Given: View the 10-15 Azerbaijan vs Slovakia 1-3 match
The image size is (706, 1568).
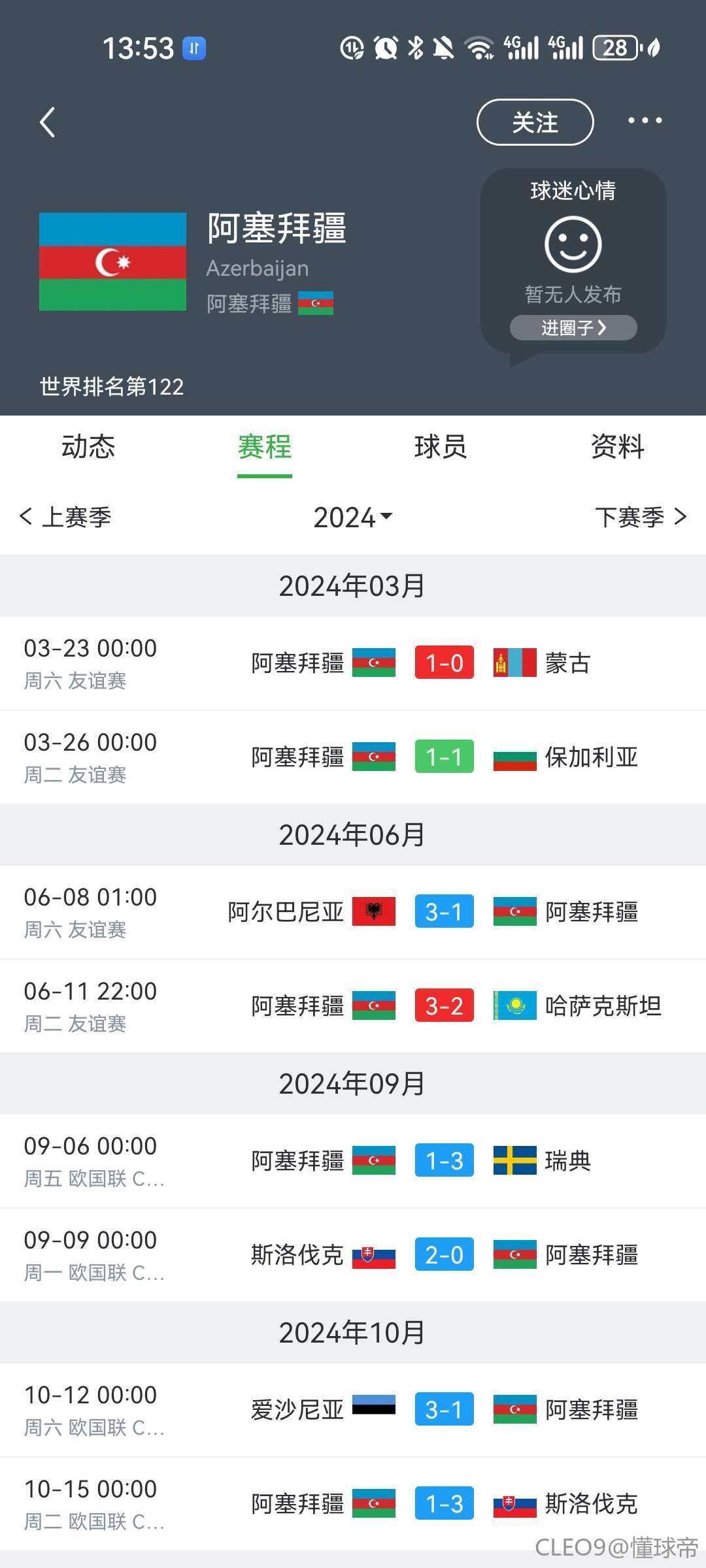Looking at the screenshot, I should point(353,1504).
